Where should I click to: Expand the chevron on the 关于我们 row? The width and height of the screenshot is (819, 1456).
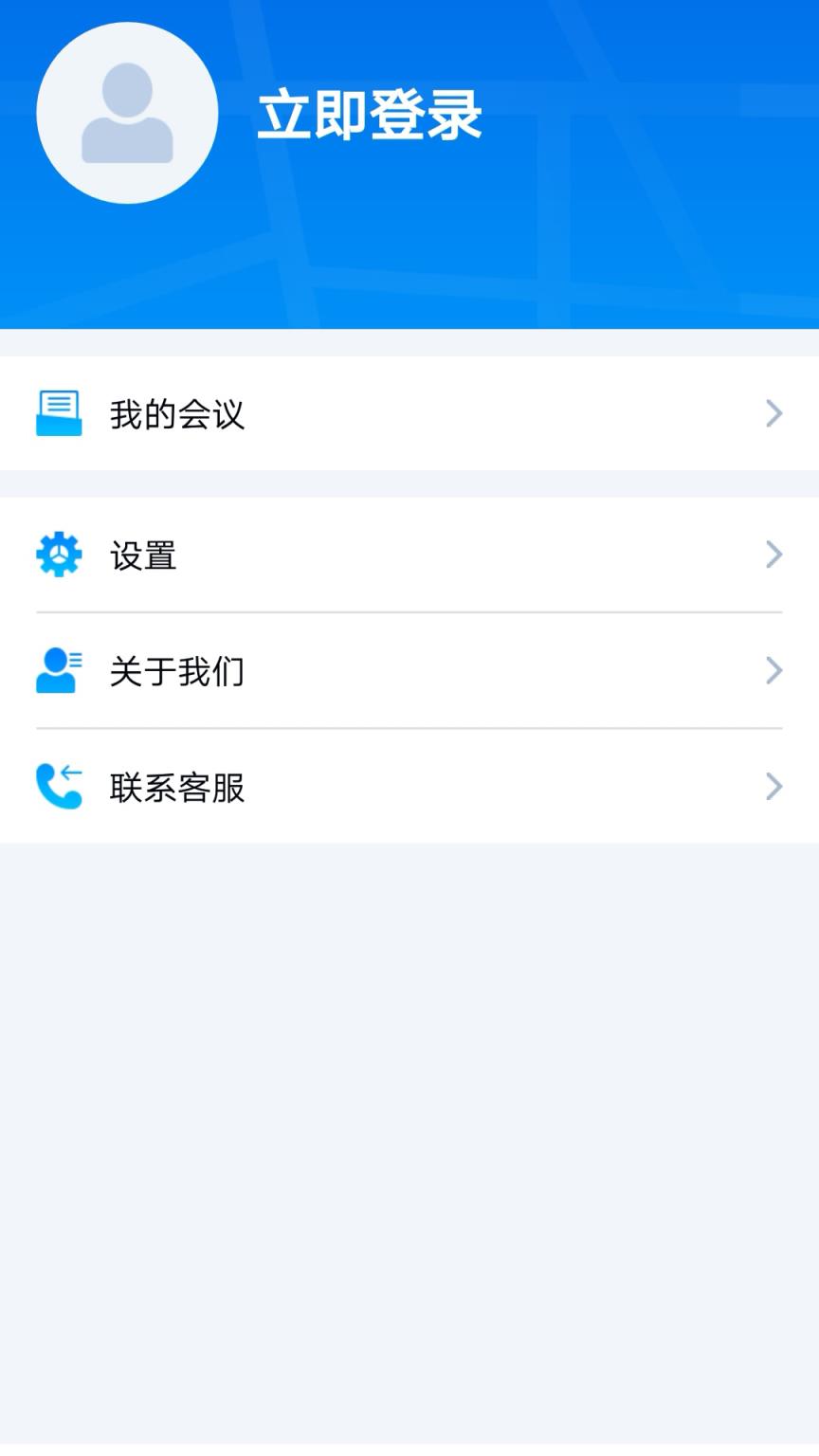coord(773,670)
